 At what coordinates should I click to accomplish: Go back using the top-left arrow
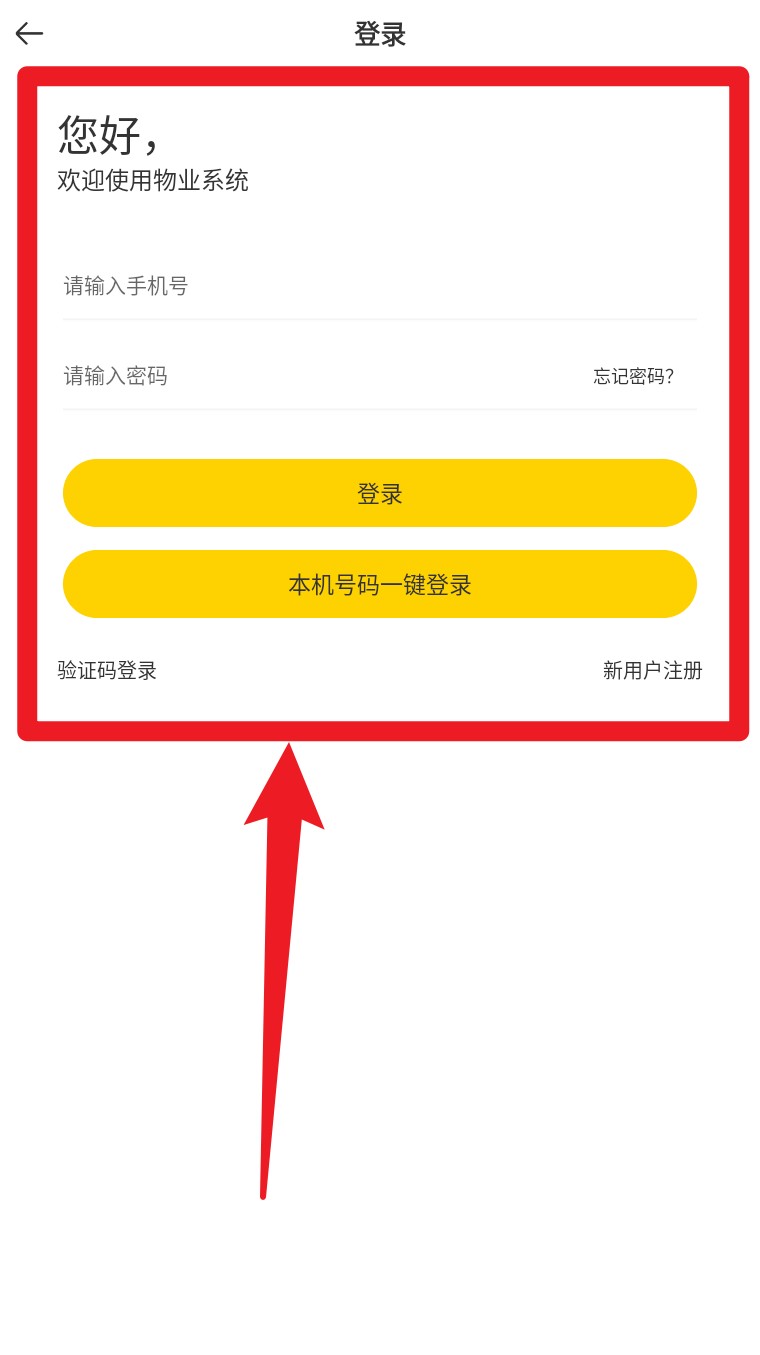[x=29, y=34]
